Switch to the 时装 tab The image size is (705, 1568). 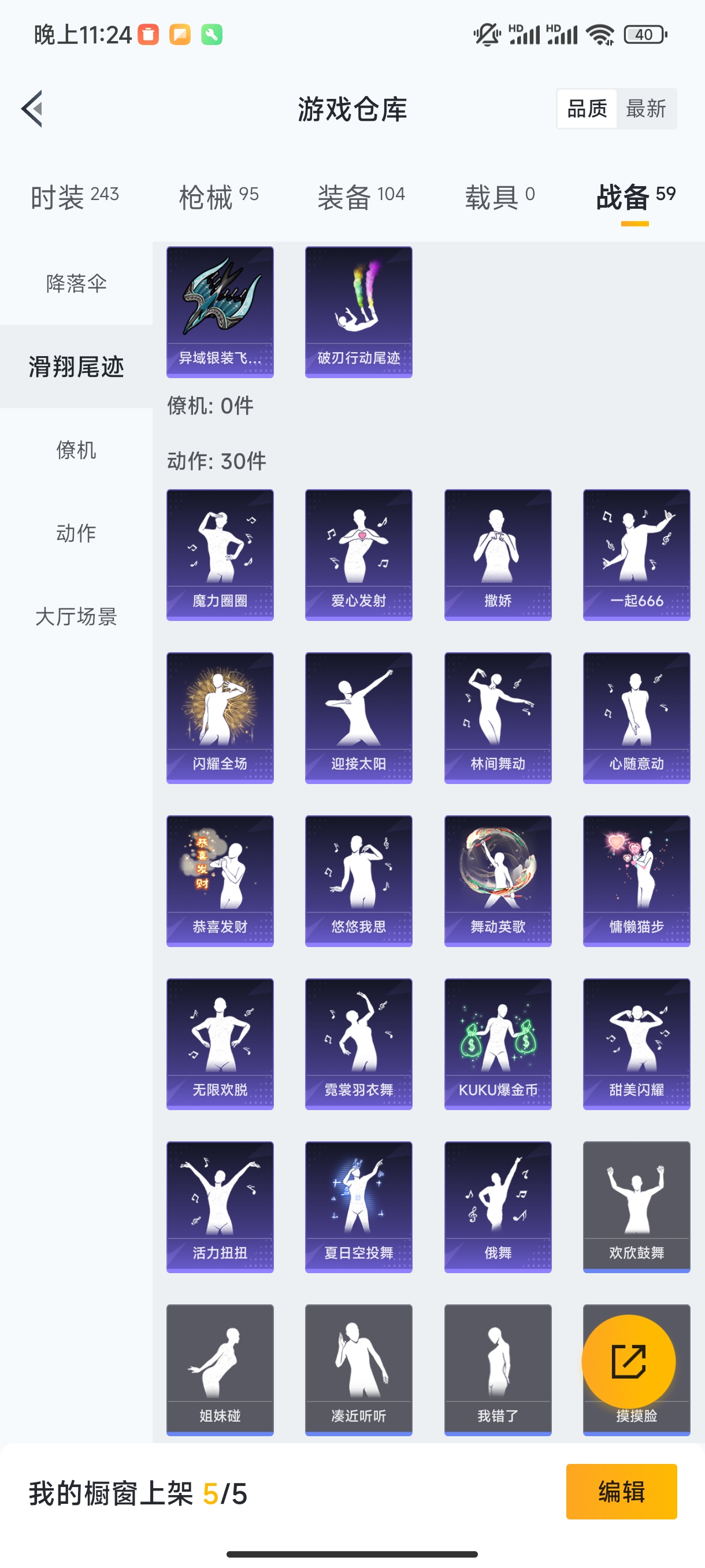tap(74, 197)
